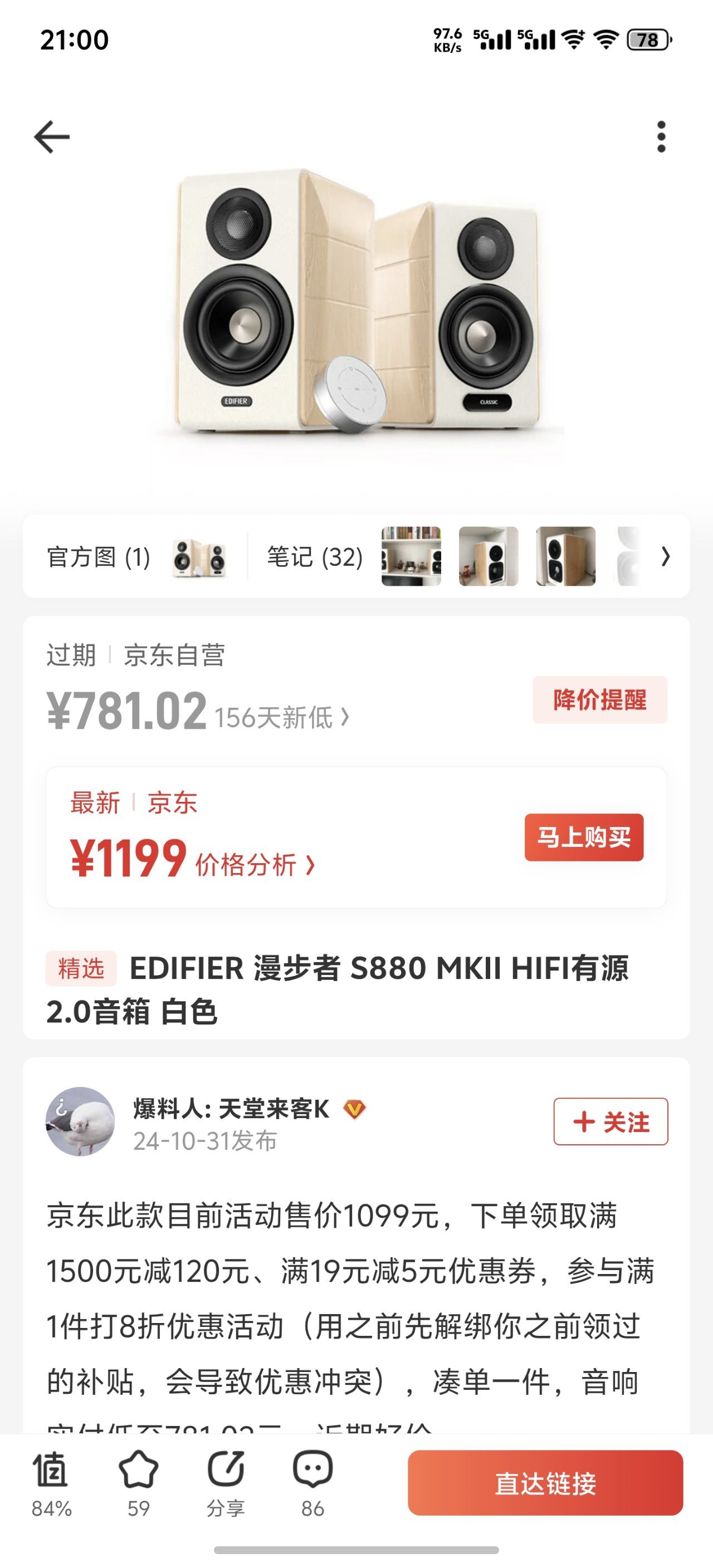Go back using the top arrow
This screenshot has width=713, height=1568.
tap(52, 136)
